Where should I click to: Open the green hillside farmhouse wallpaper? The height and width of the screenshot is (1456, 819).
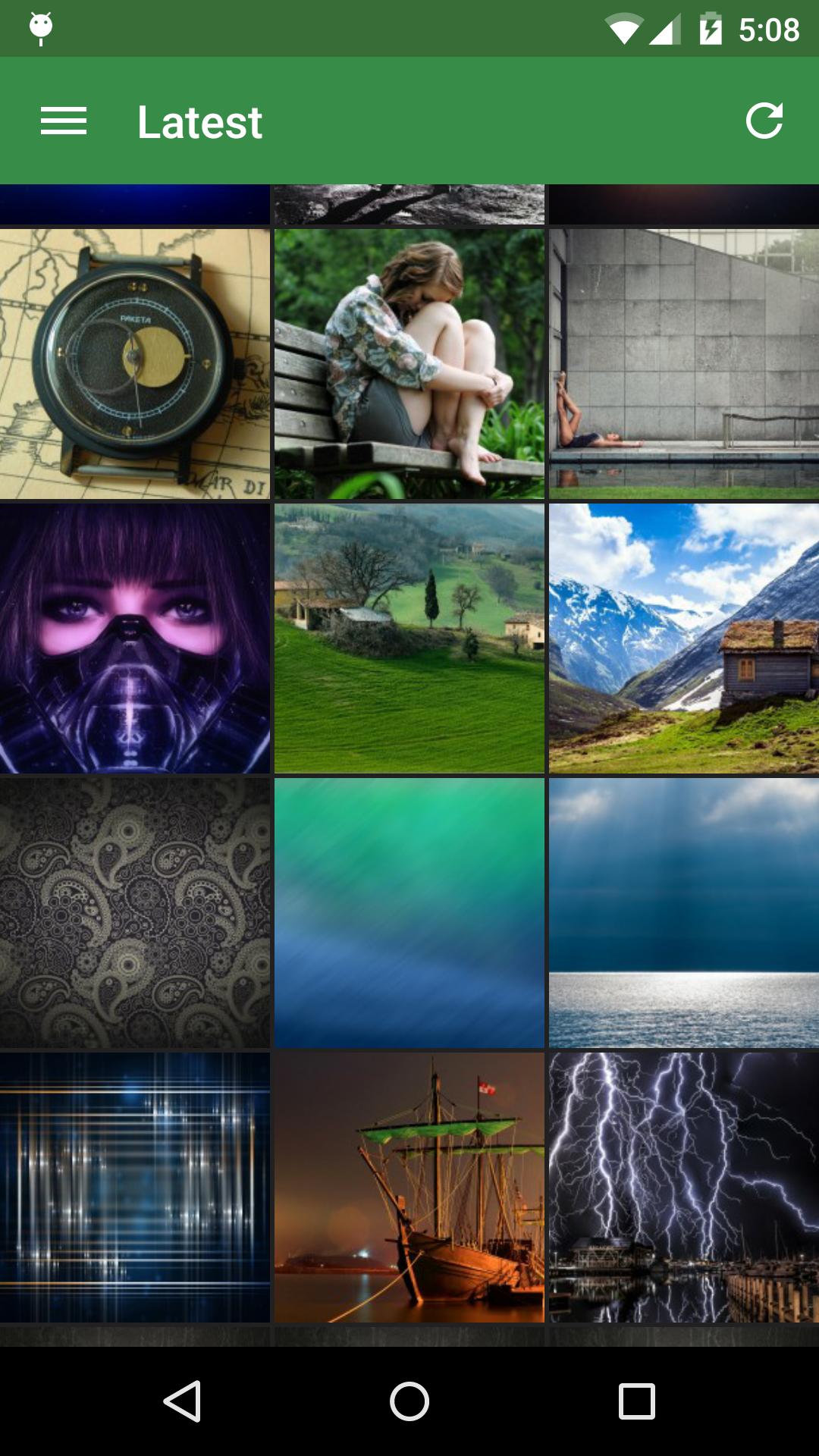pyautogui.click(x=409, y=639)
